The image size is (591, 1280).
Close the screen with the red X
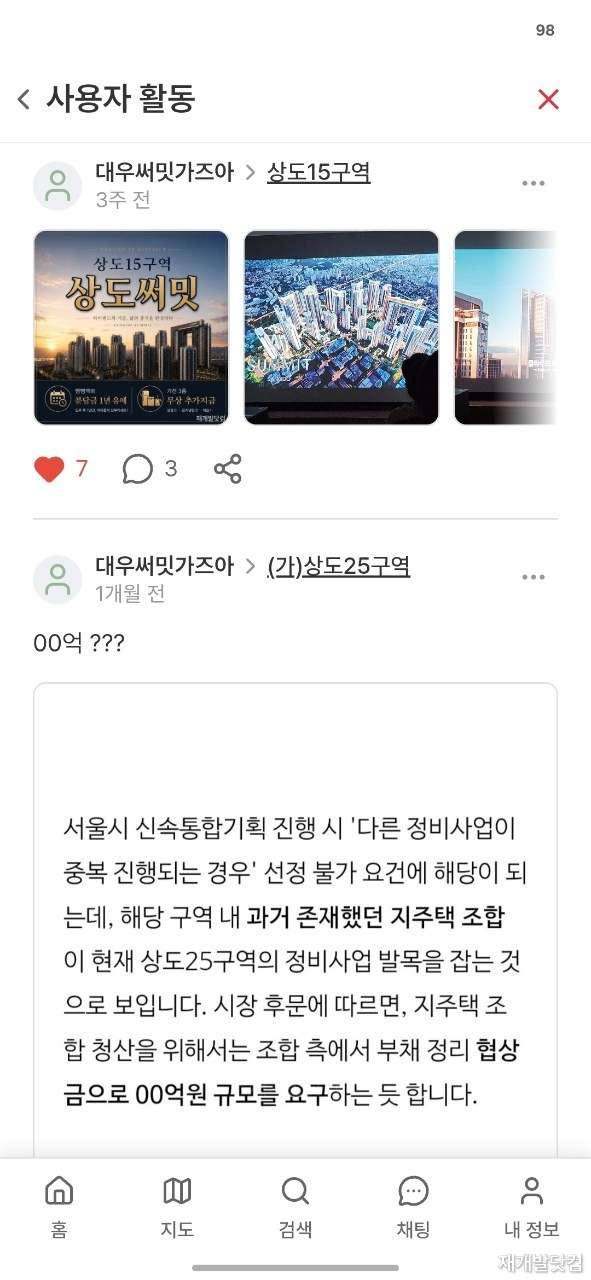point(548,99)
